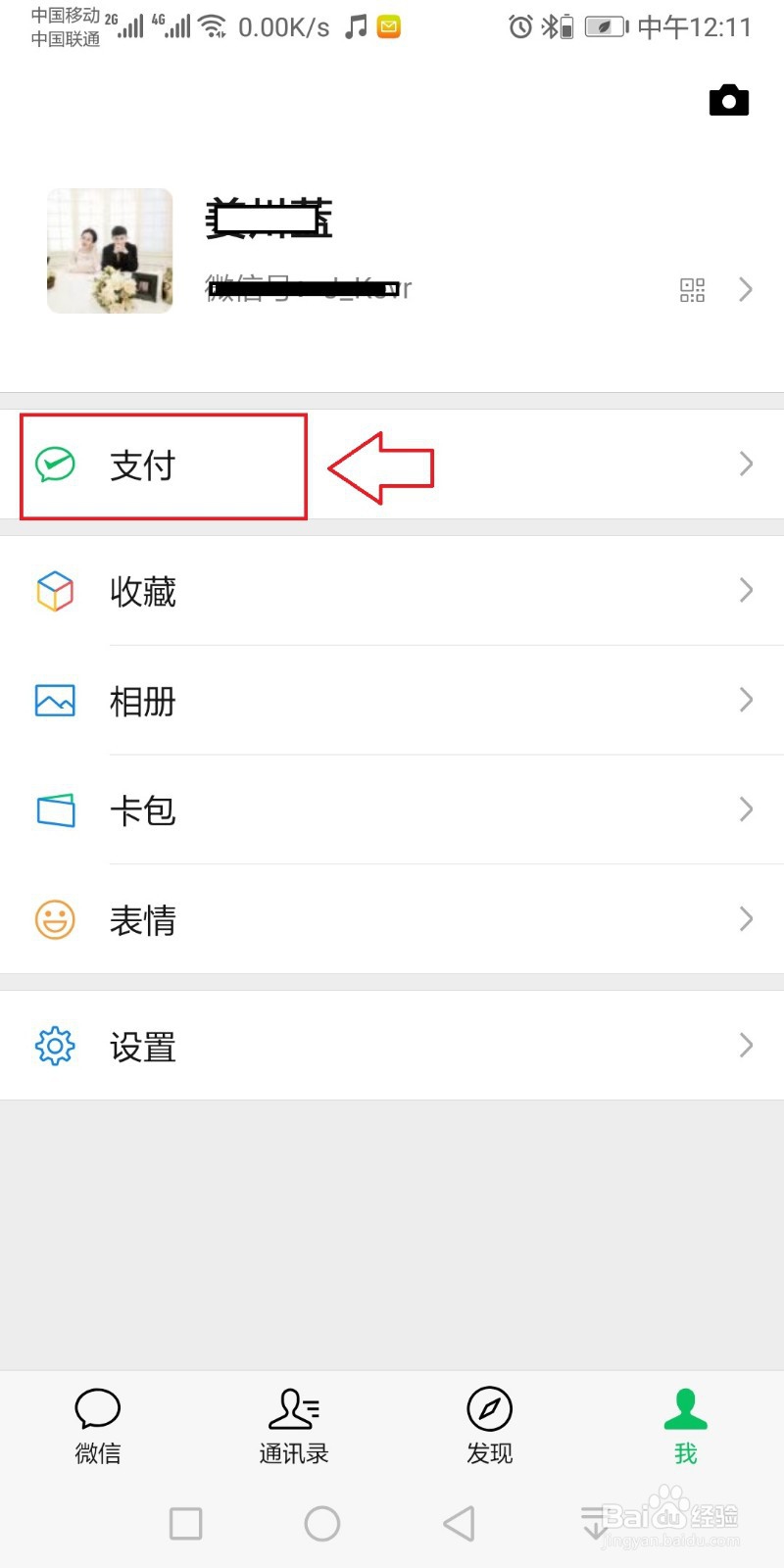Open the 设置 settings gear
Viewport: 784px width, 1568px height.
56,1046
